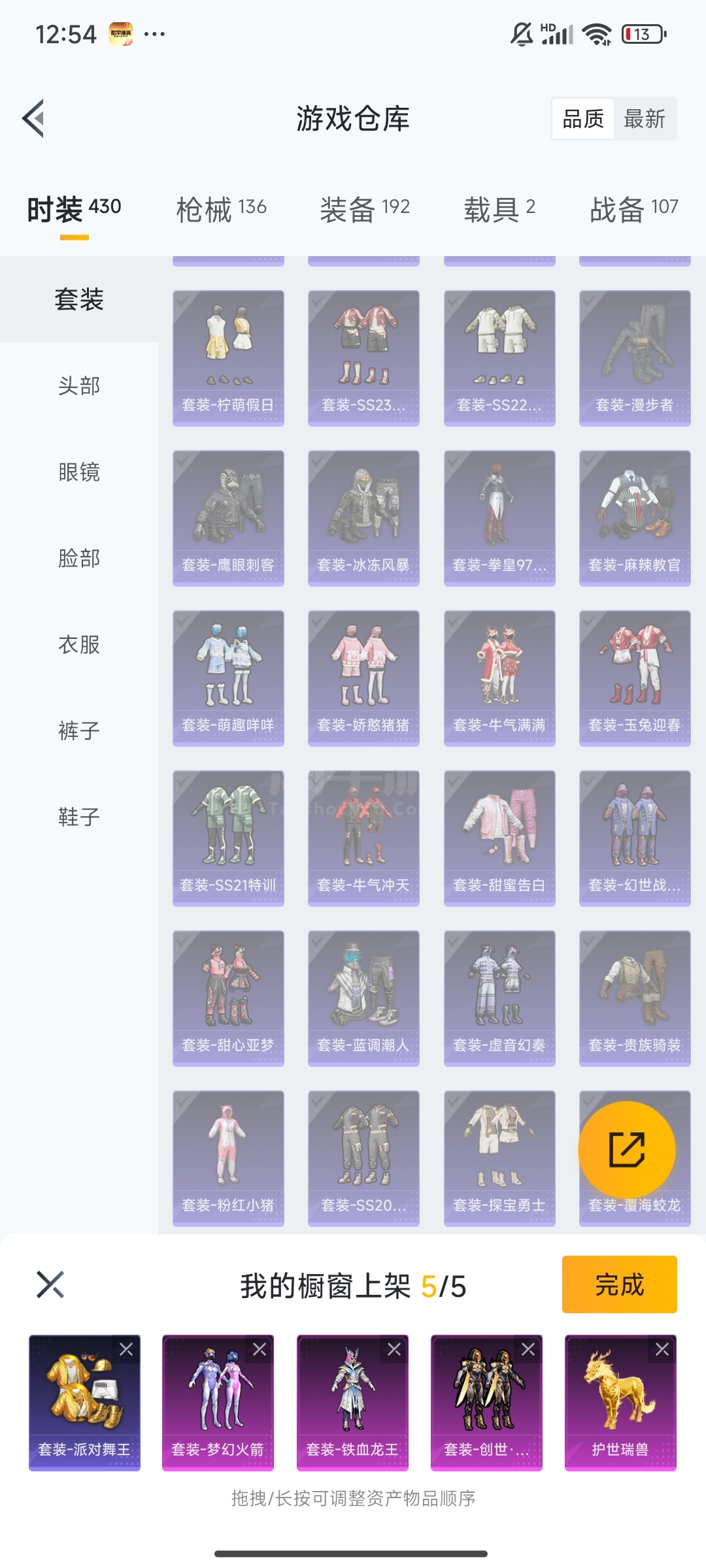Screen dimensions: 706x1568
Task: Select the 鞋子 category
Action: pyautogui.click(x=79, y=817)
